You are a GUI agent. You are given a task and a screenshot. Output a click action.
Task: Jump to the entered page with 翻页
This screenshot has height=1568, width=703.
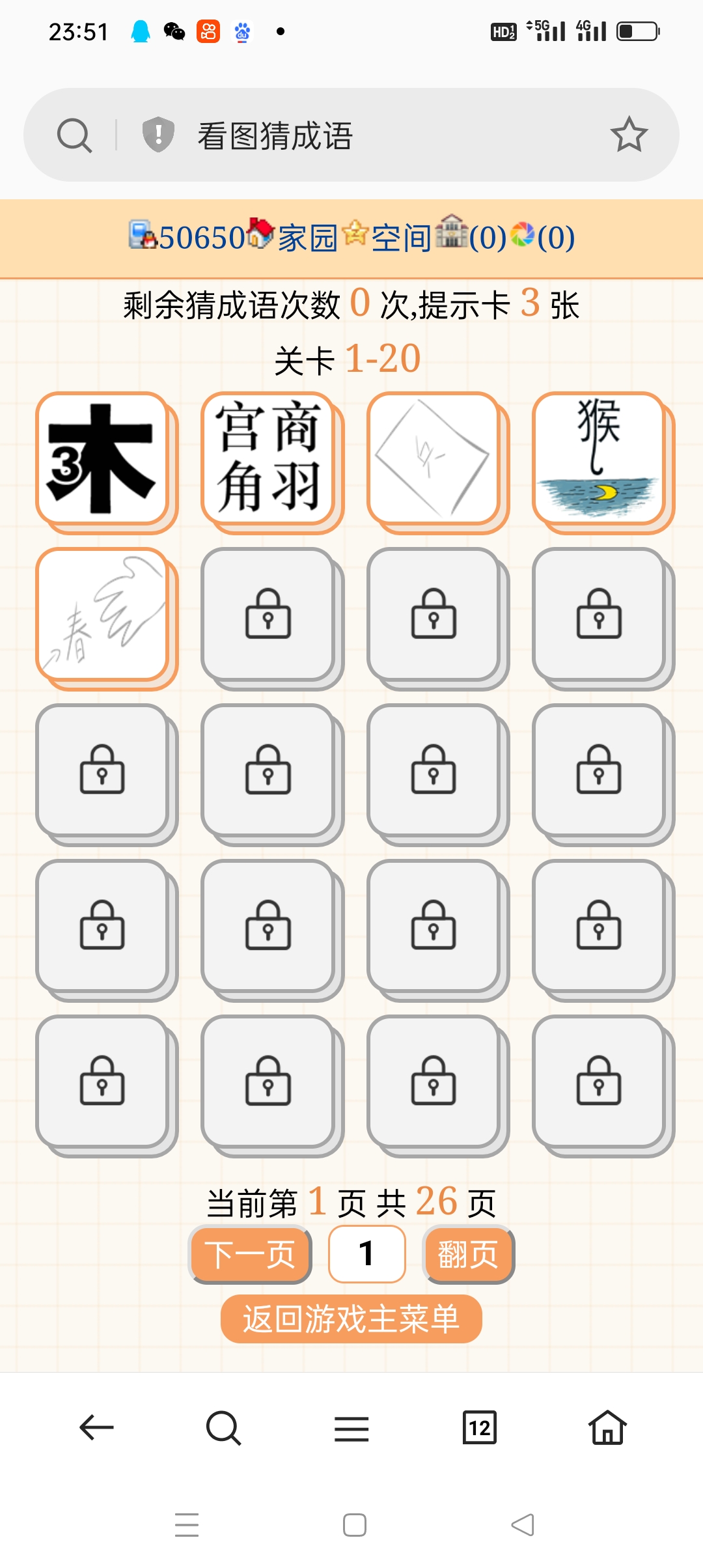point(468,1254)
